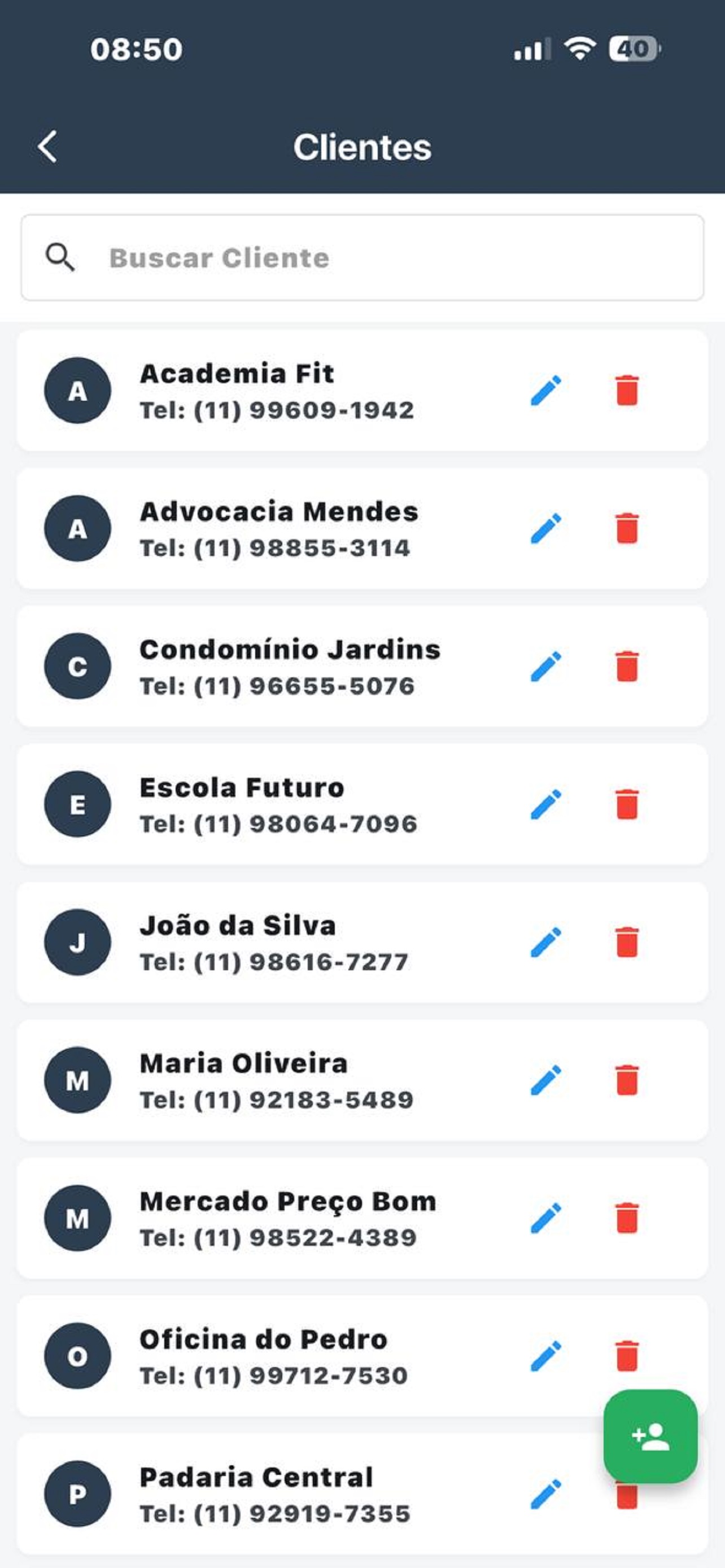Image resolution: width=725 pixels, height=1568 pixels.
Task: Edit the Escola Futuro entry
Action: tap(545, 804)
